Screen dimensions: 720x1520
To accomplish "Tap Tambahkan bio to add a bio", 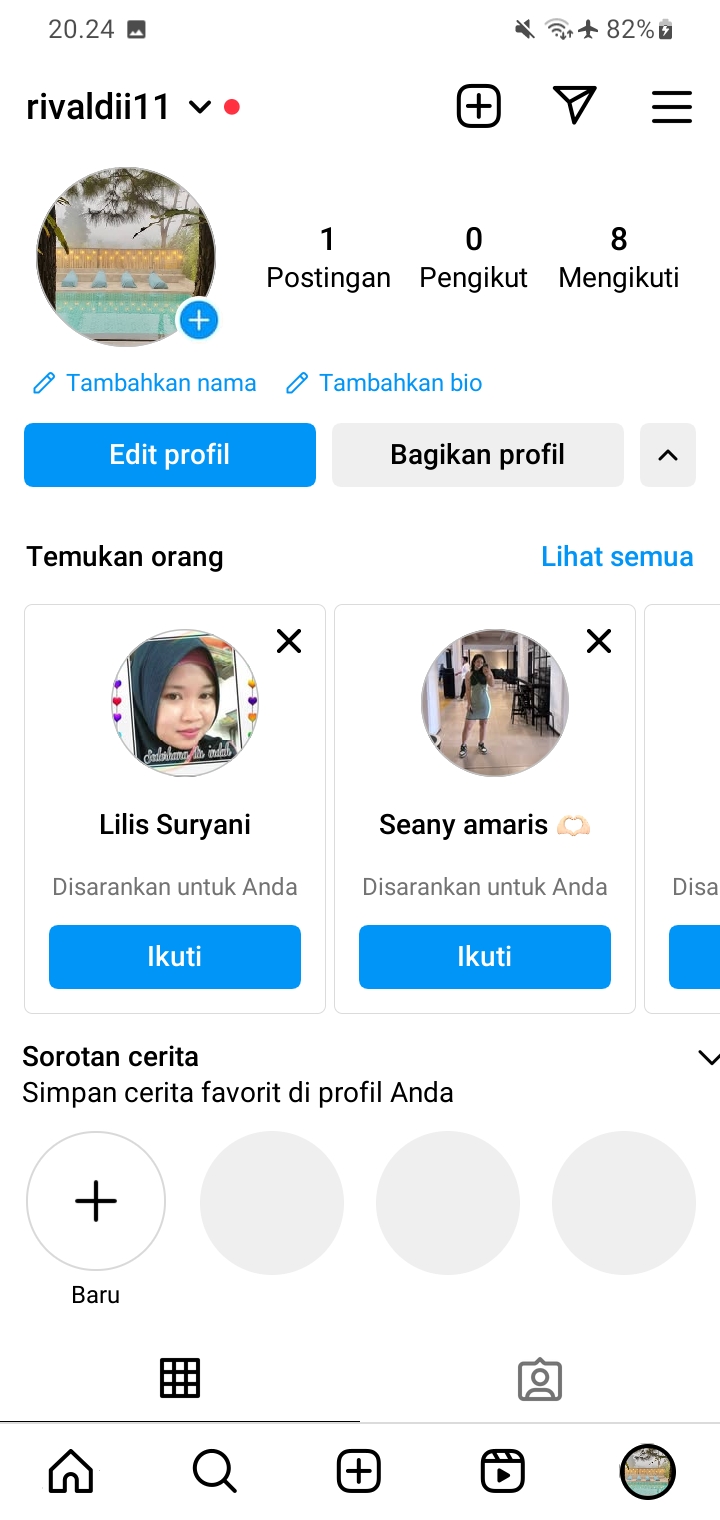I will tap(384, 383).
